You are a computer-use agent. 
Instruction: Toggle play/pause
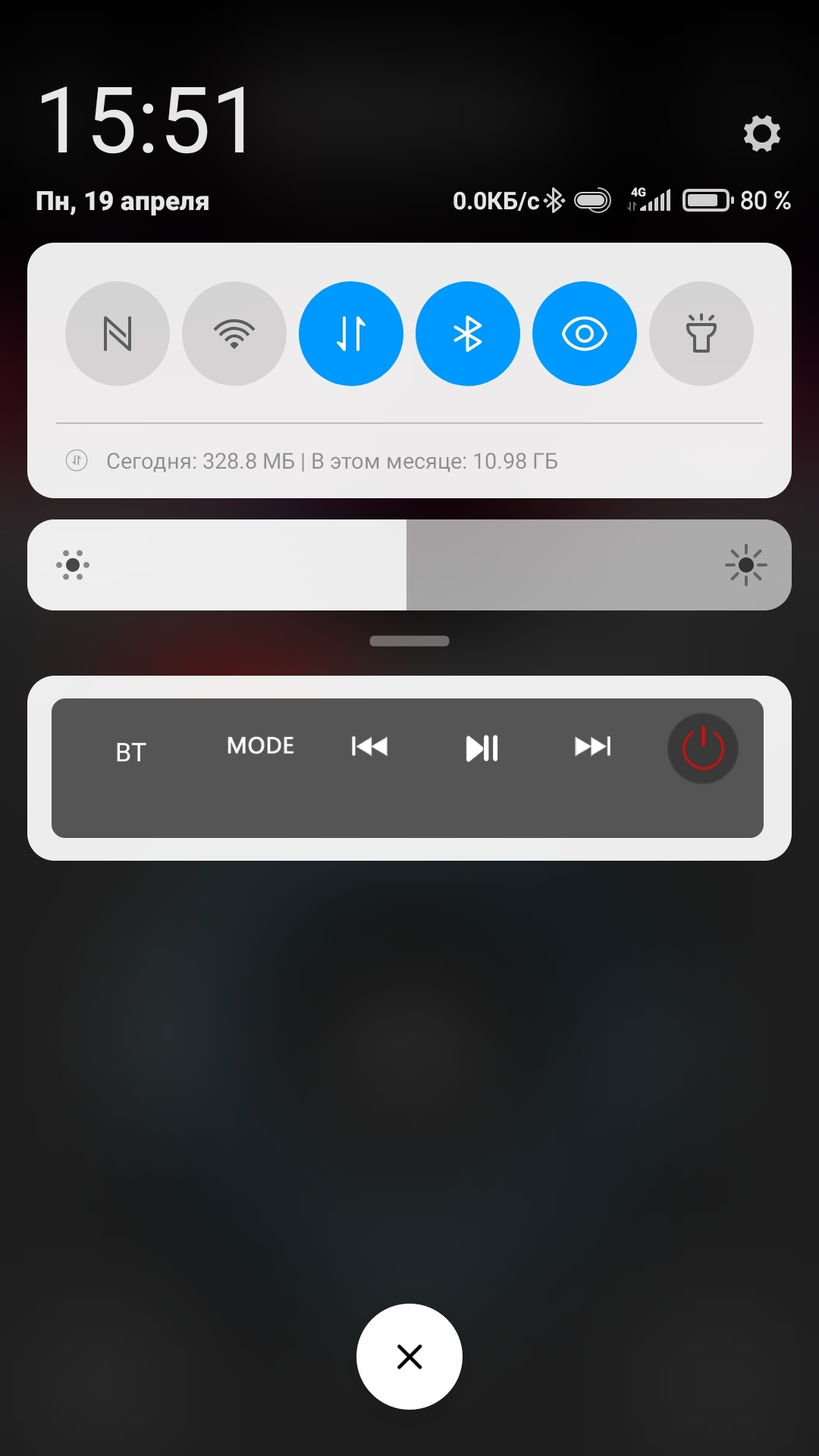482,748
